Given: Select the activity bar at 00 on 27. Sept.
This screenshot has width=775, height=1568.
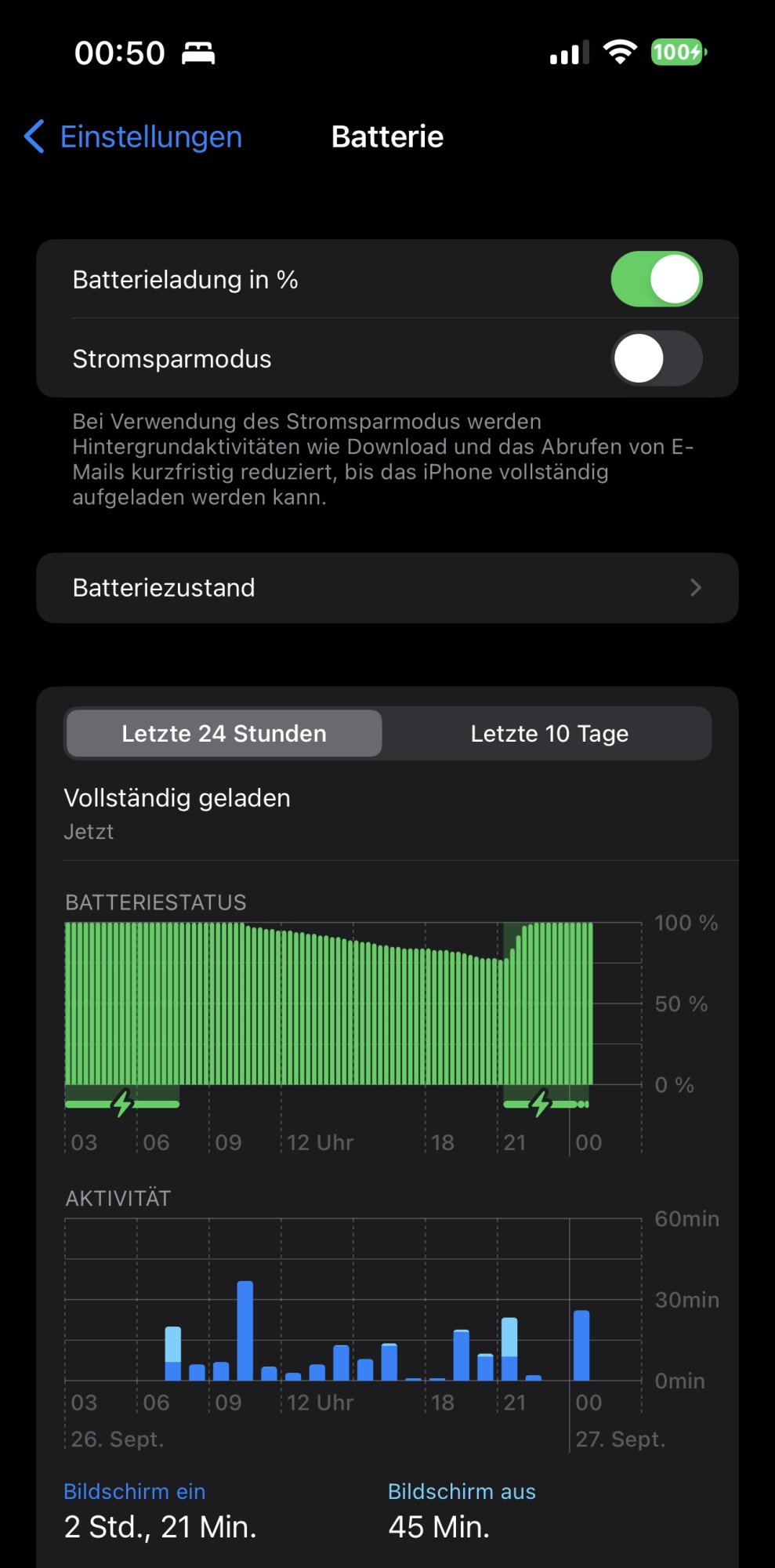Looking at the screenshot, I should pyautogui.click(x=581, y=1345).
